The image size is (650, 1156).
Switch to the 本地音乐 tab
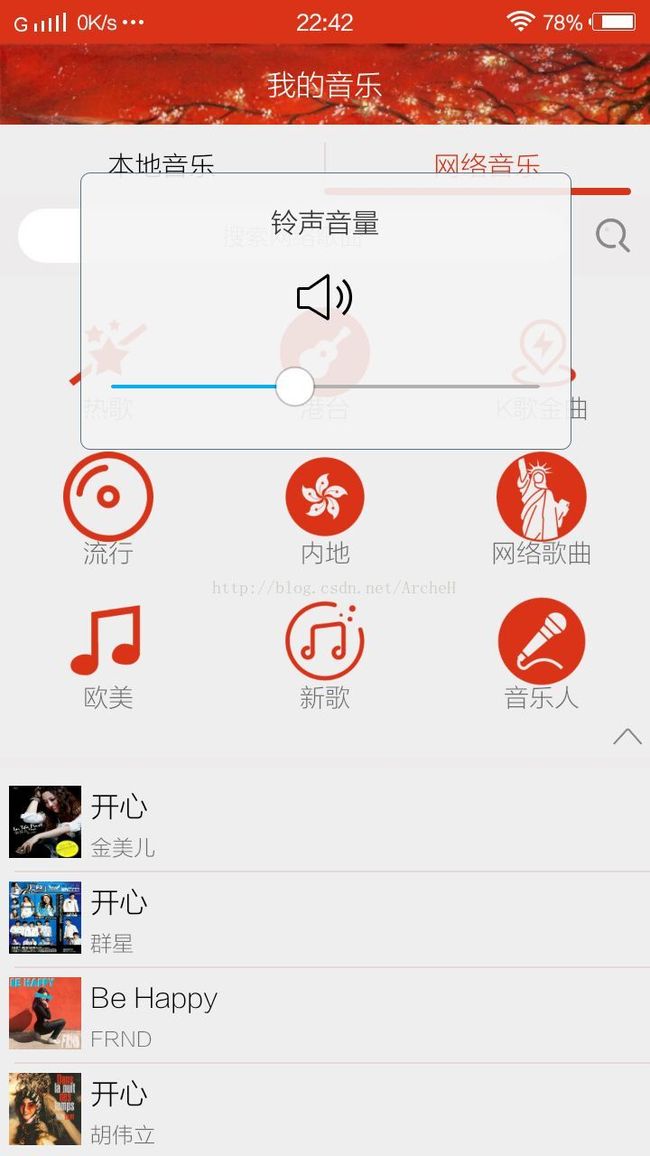[161, 164]
